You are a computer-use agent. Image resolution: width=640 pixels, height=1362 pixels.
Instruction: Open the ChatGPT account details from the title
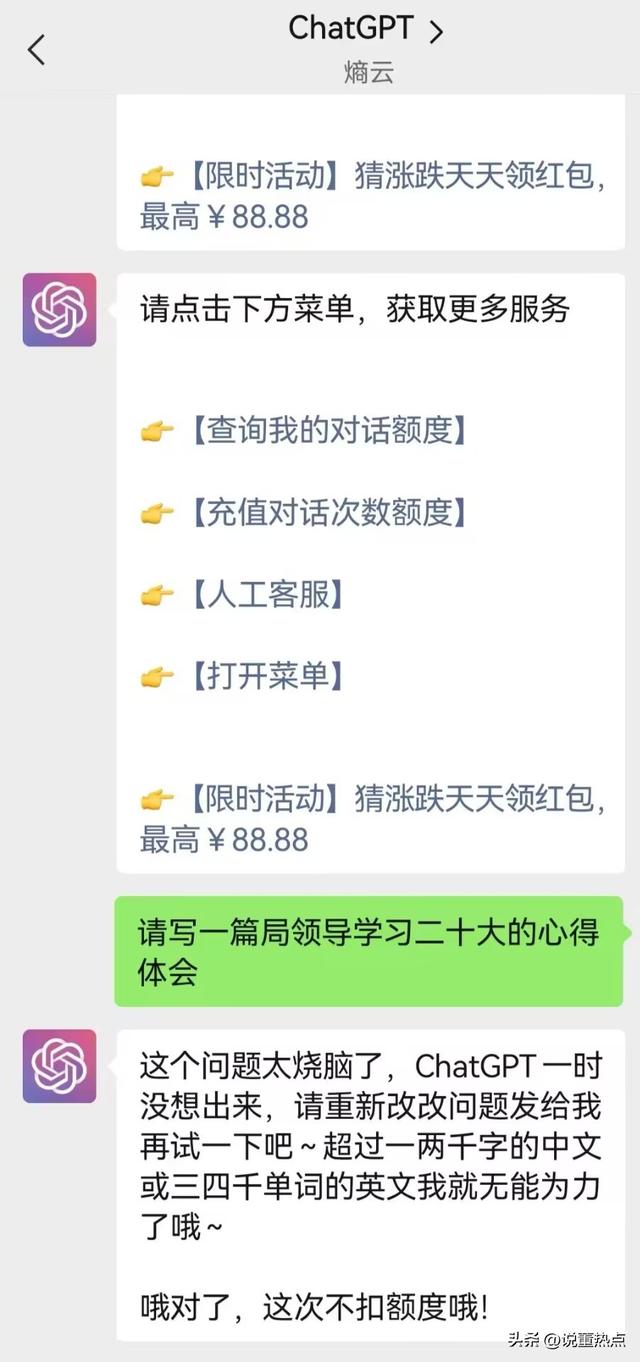365,30
